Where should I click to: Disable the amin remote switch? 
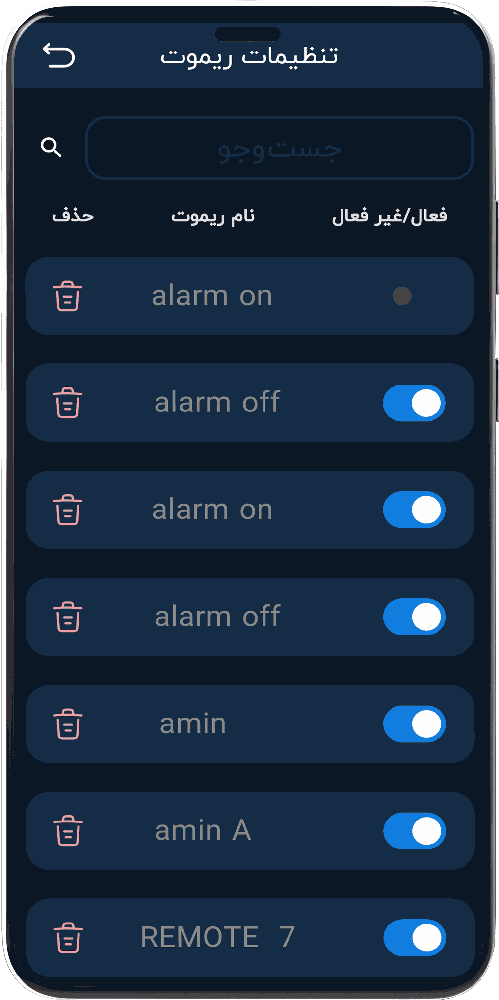(x=414, y=724)
